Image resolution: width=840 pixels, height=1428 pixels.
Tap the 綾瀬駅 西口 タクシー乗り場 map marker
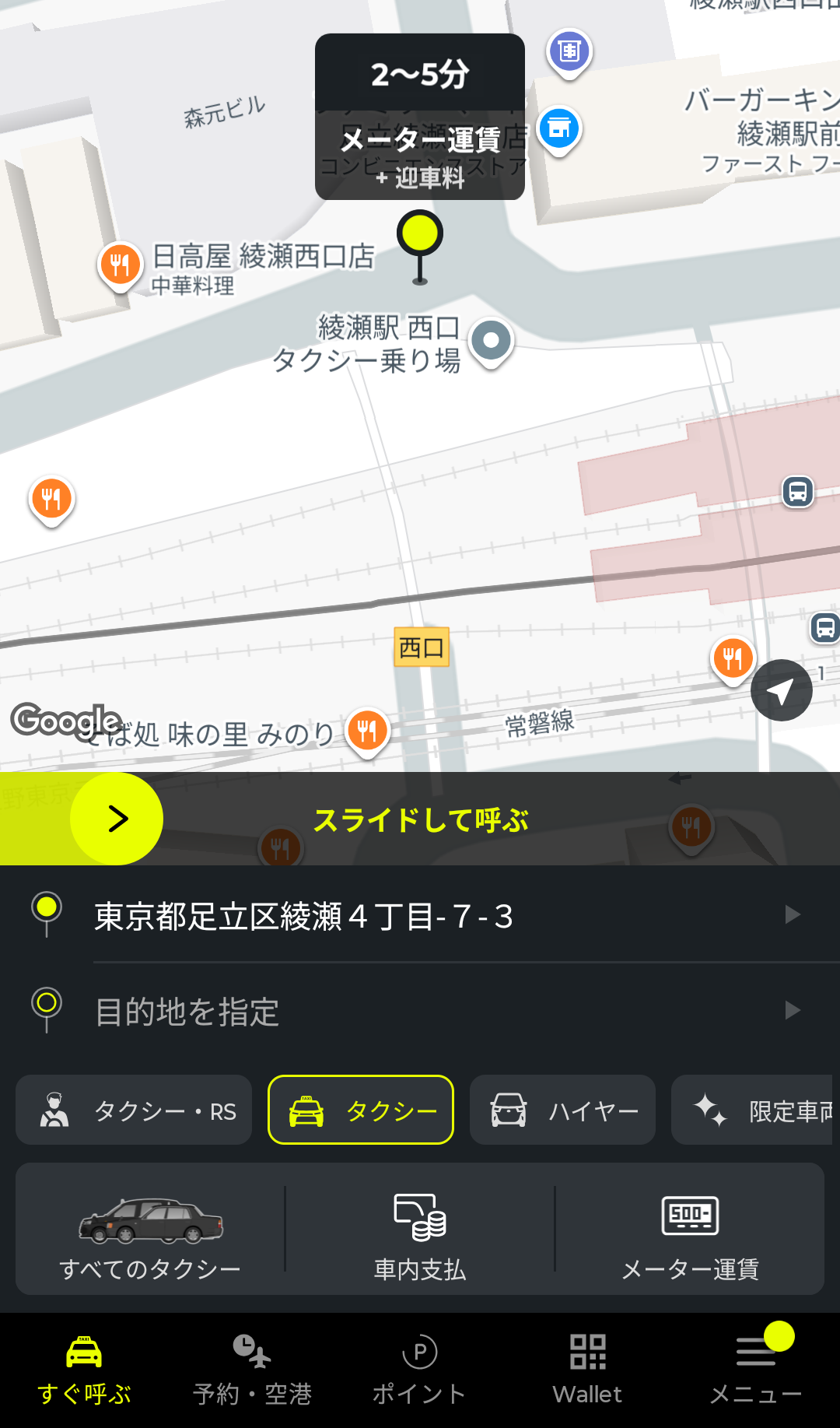pos(491,341)
